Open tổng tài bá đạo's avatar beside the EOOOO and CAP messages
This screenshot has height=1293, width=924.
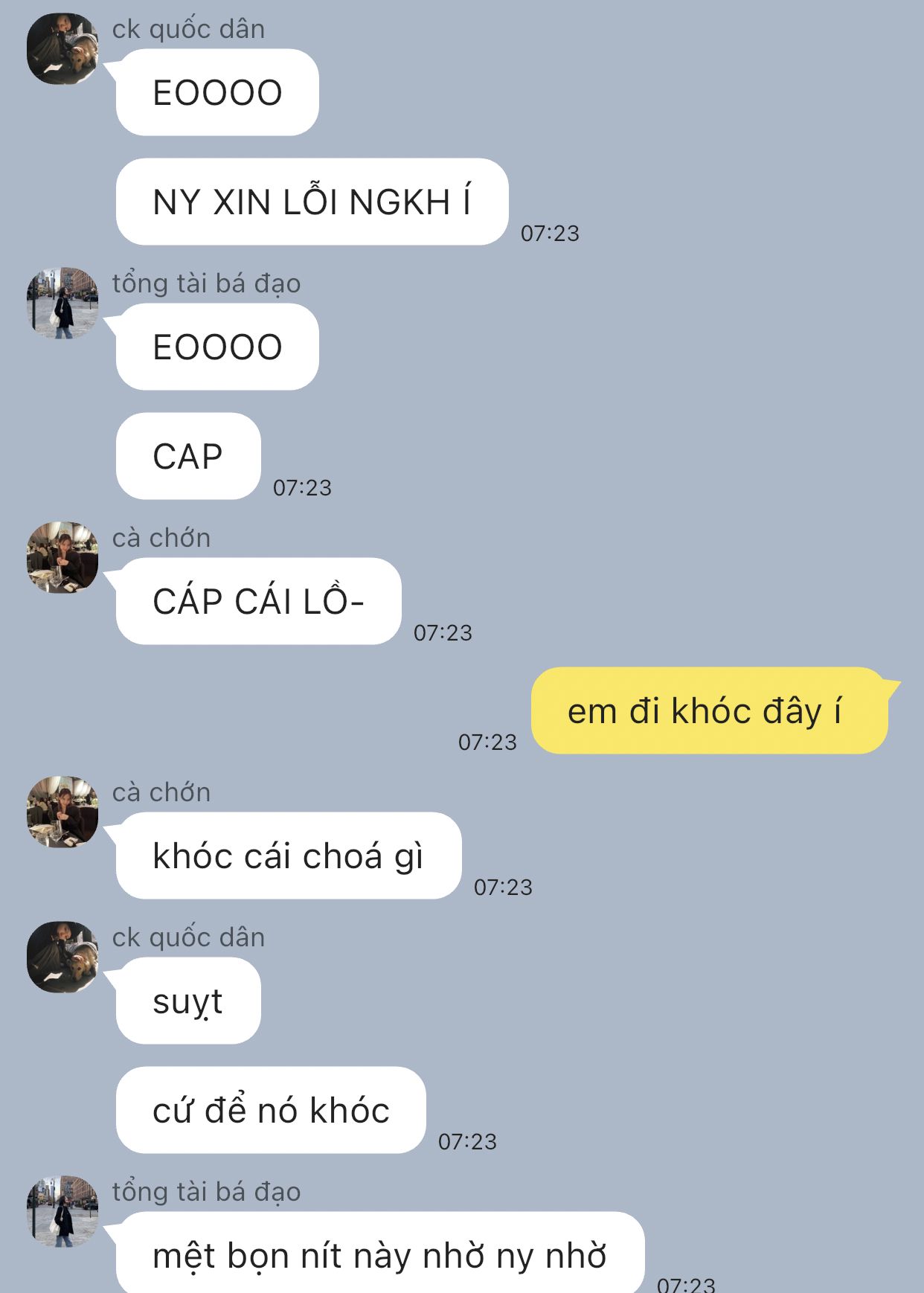[62, 303]
